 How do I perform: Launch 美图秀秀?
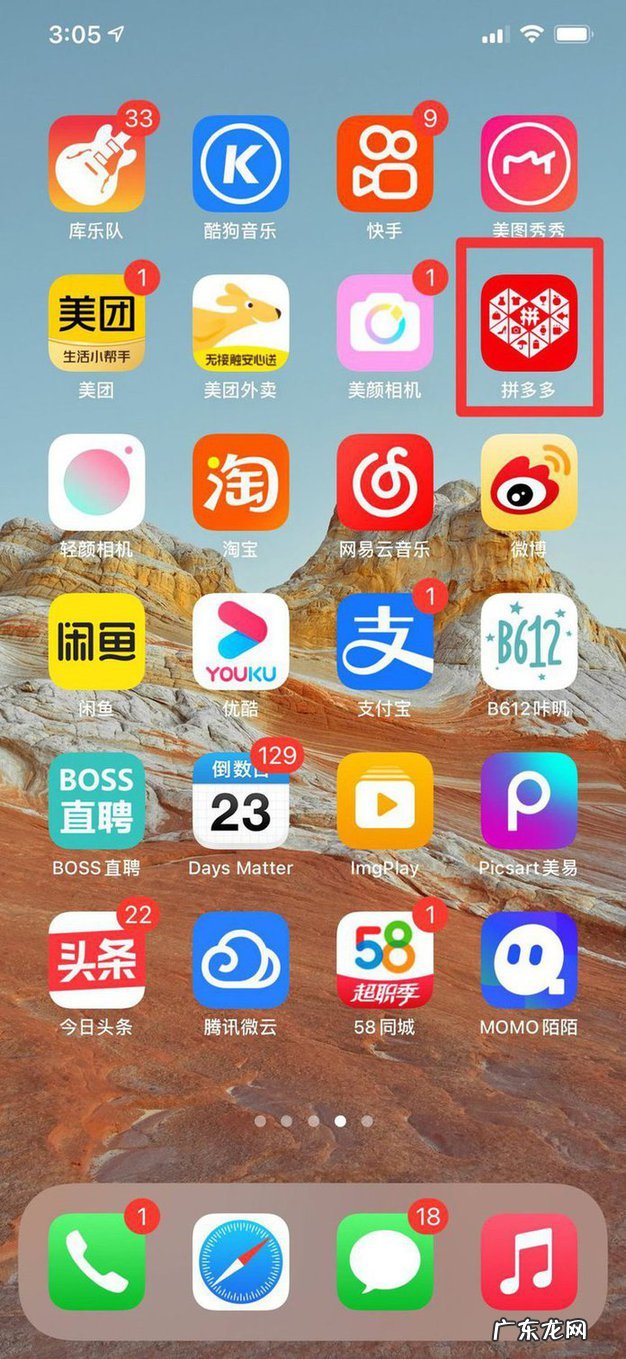(529, 164)
